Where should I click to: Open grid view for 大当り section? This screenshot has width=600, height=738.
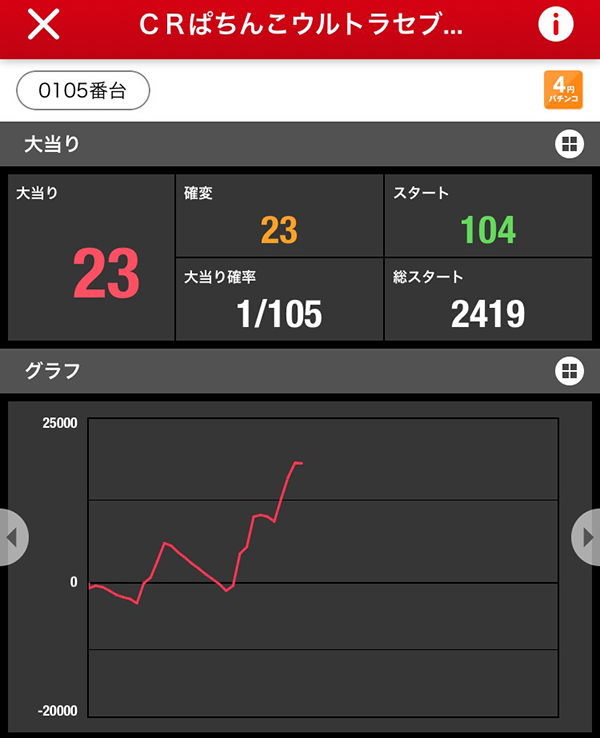tap(569, 144)
